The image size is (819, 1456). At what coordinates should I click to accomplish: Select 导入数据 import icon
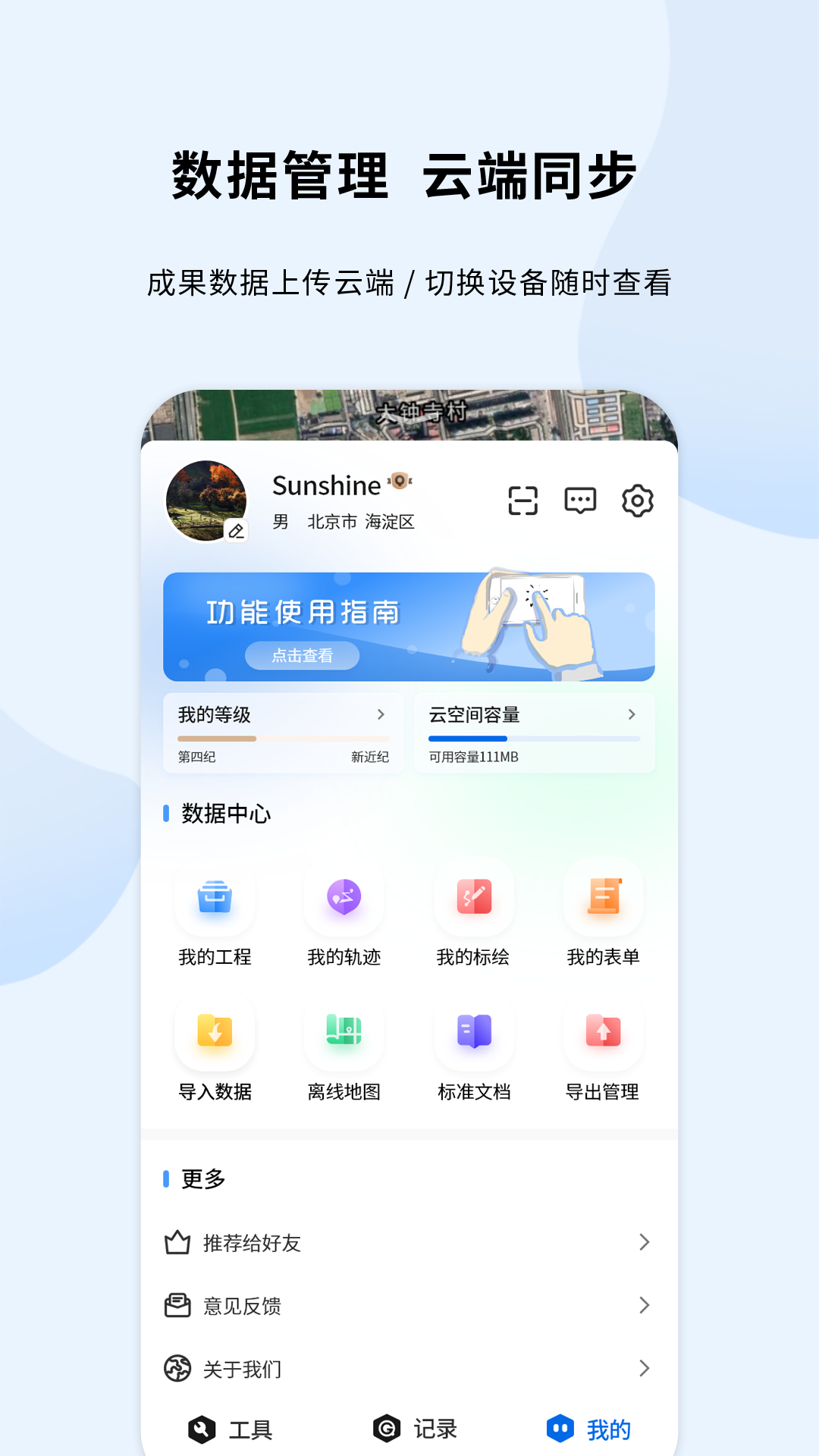(x=215, y=1034)
